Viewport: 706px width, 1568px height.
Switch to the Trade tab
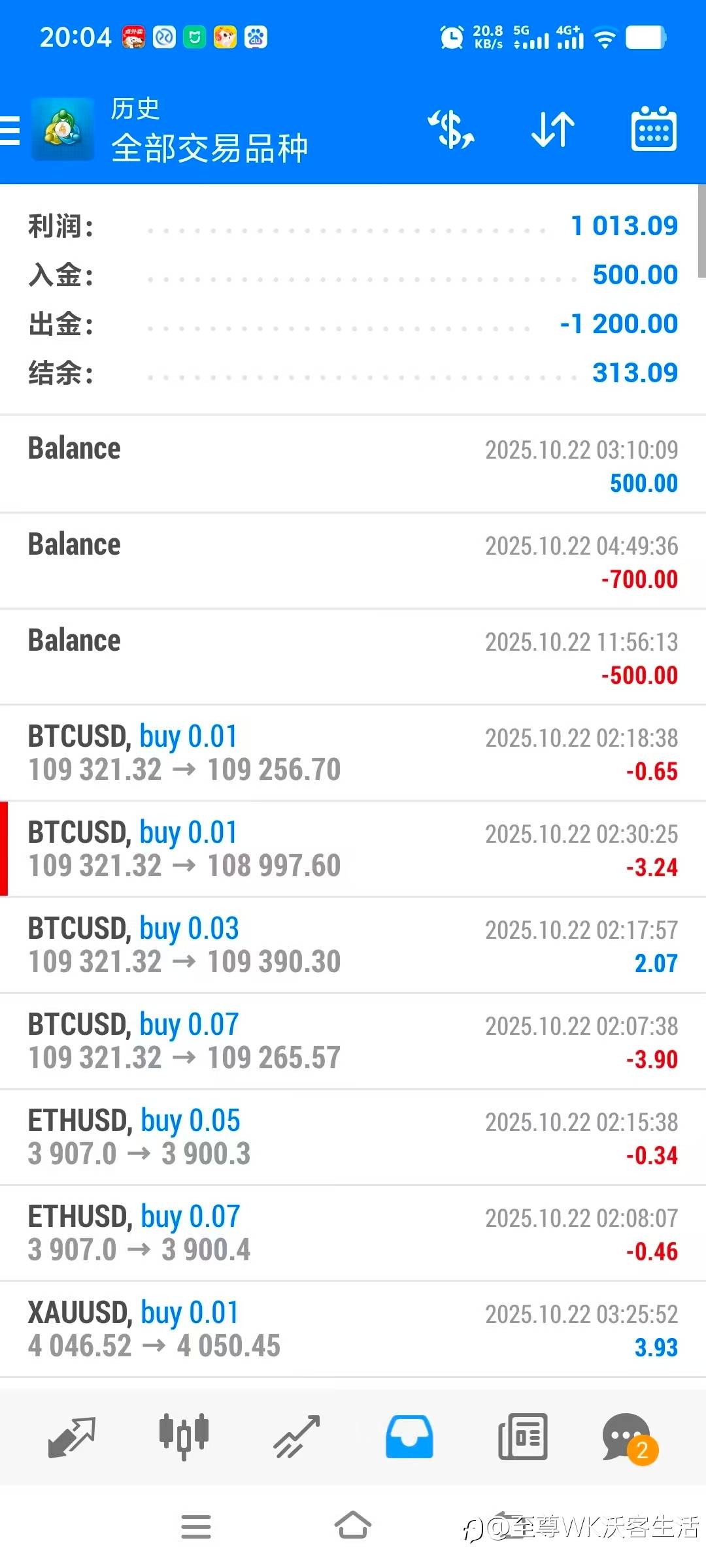tap(297, 1437)
